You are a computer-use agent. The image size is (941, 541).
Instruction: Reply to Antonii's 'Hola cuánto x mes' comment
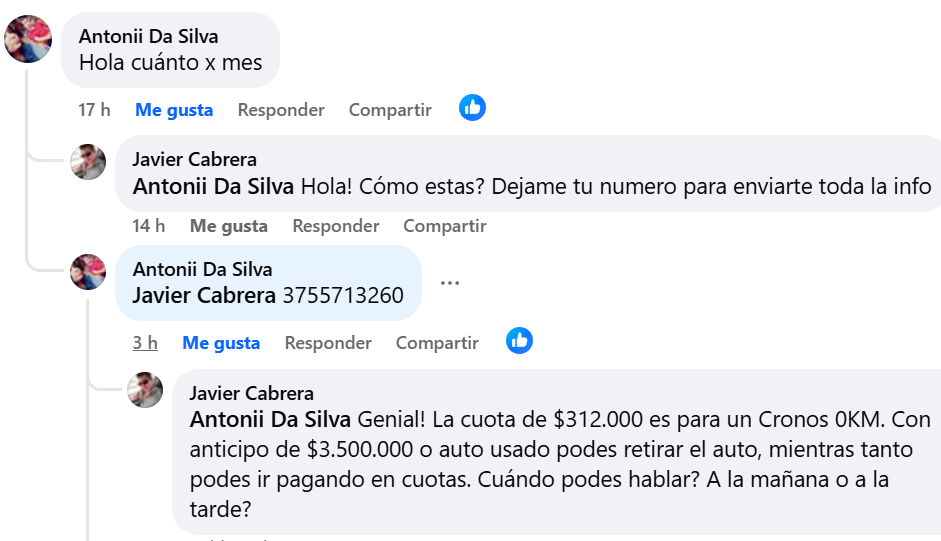pos(280,110)
